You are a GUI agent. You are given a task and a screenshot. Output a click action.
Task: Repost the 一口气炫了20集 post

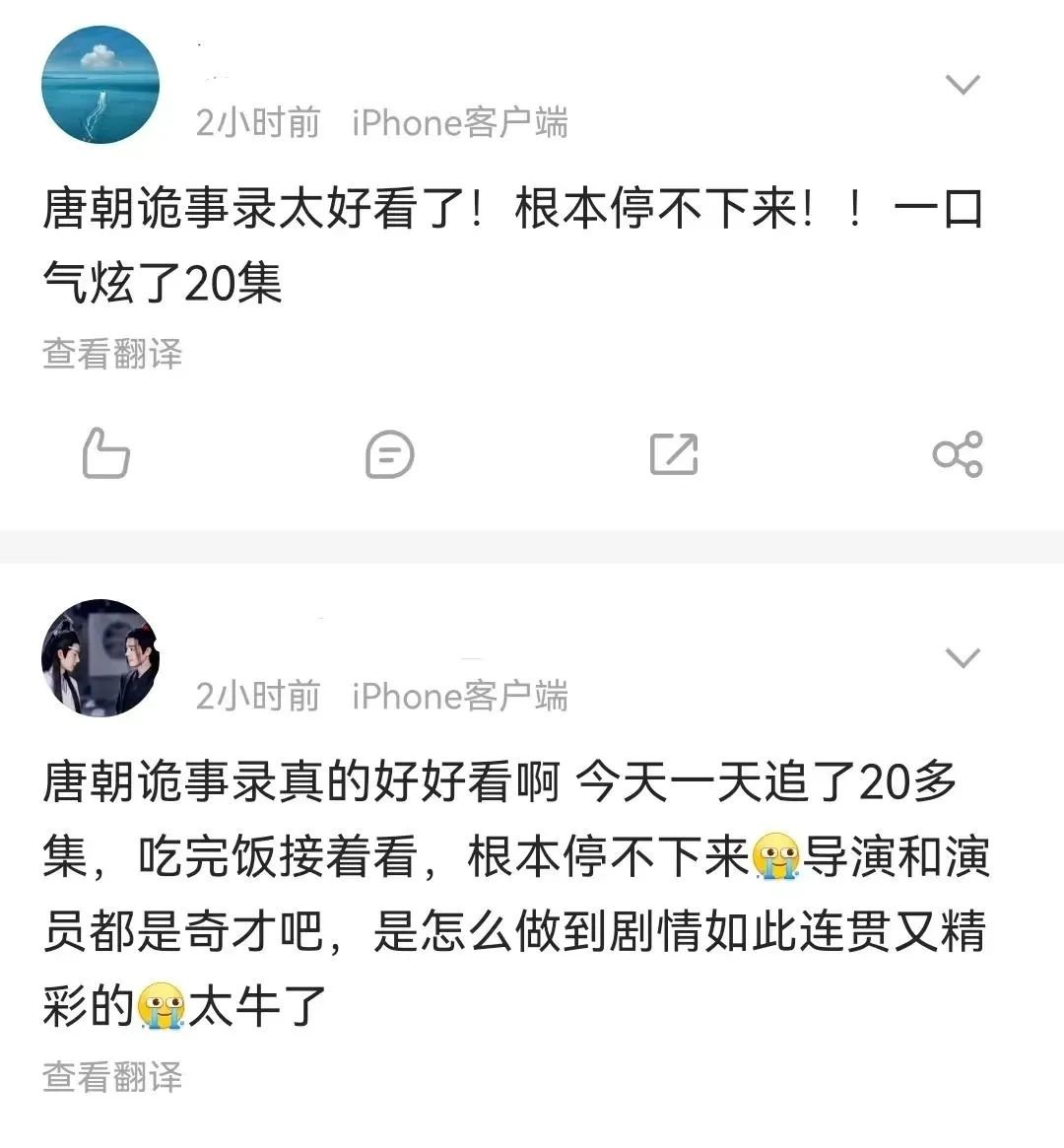(674, 454)
